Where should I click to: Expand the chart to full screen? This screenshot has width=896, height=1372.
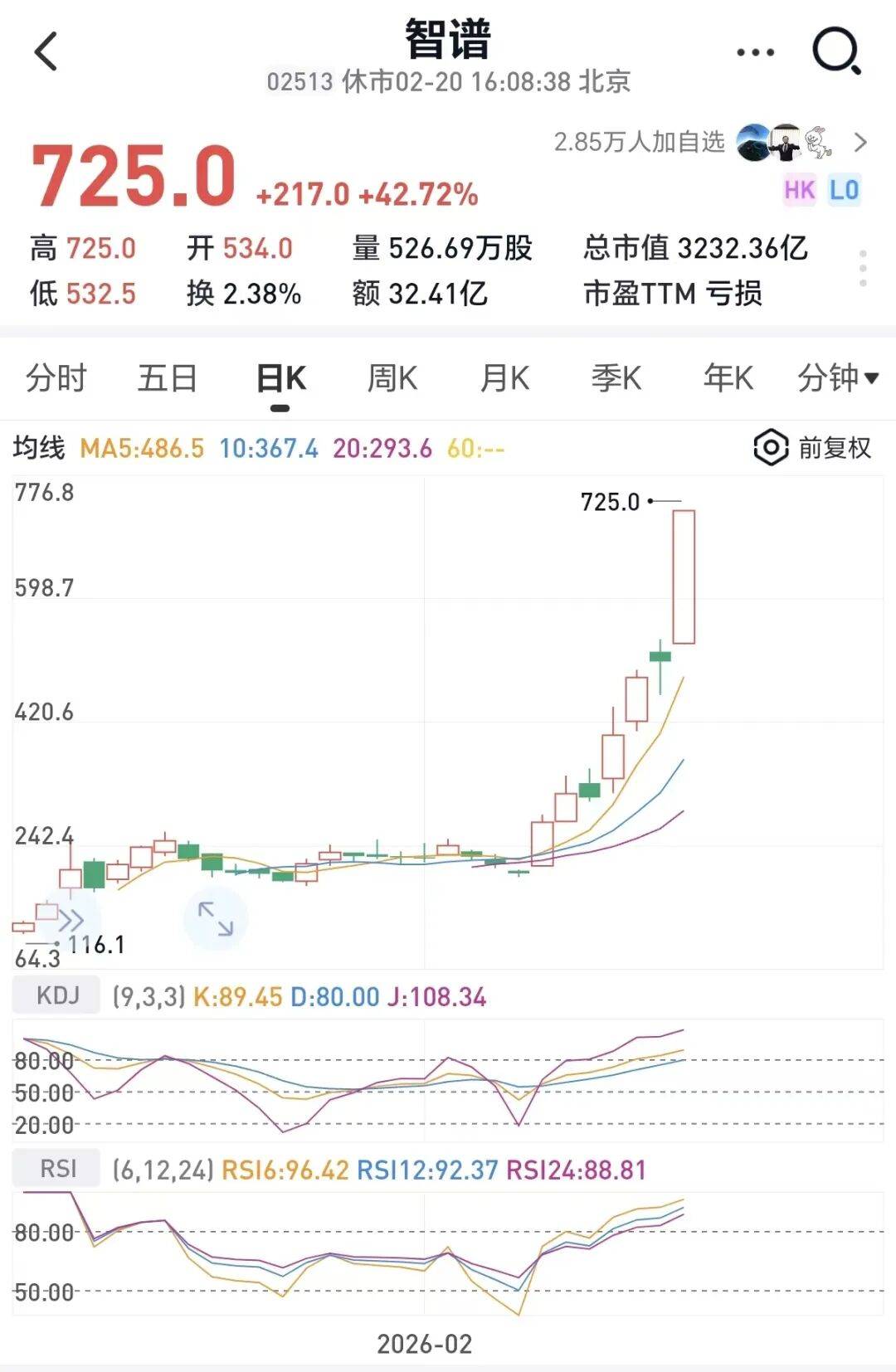point(216,918)
